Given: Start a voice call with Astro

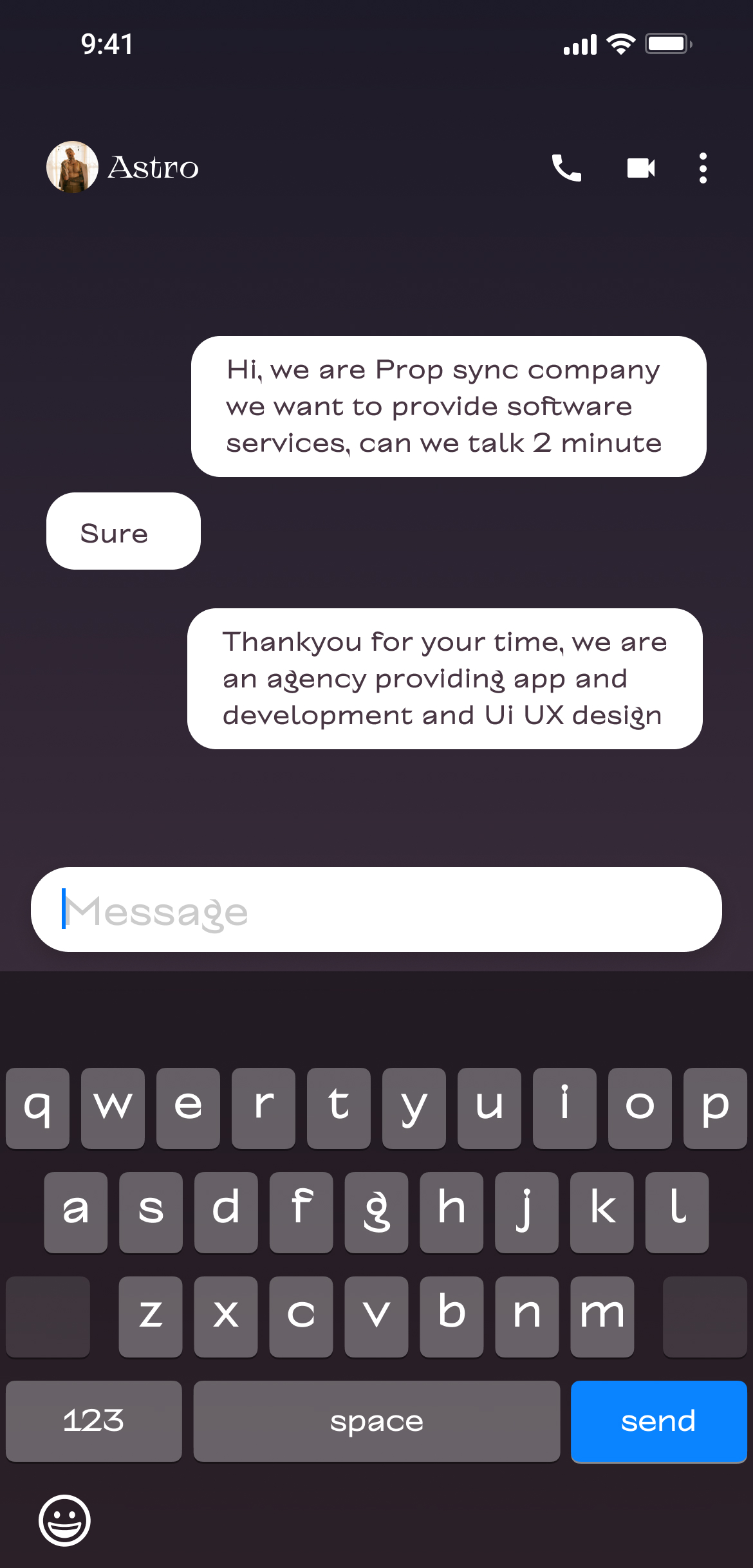Looking at the screenshot, I should [x=566, y=168].
